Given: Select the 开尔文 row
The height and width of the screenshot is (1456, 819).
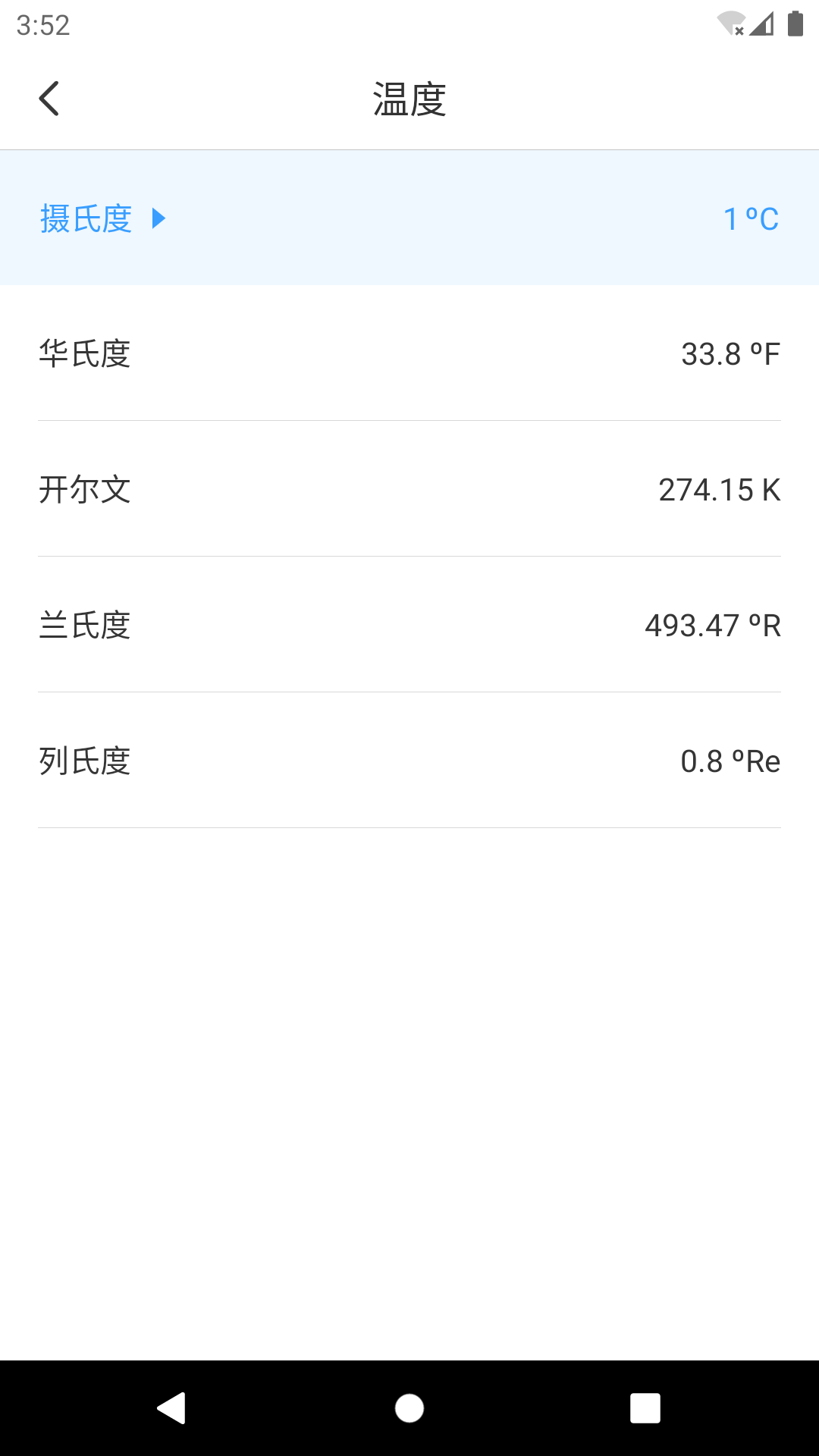Looking at the screenshot, I should (409, 489).
